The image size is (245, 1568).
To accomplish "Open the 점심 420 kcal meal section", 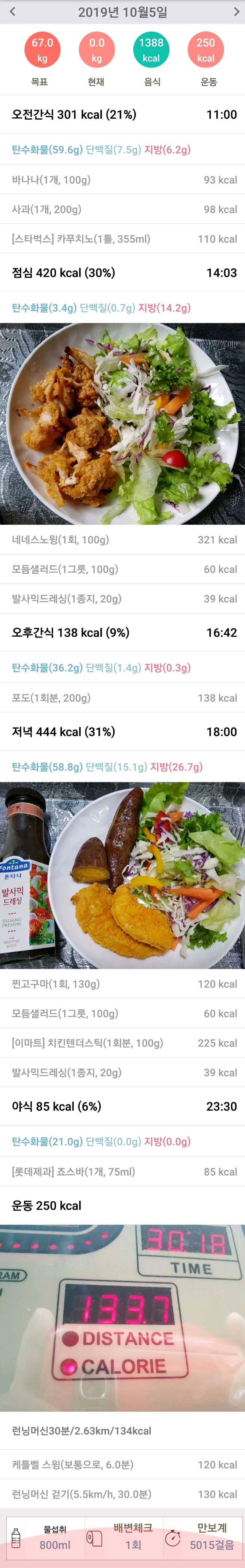I will point(122,273).
